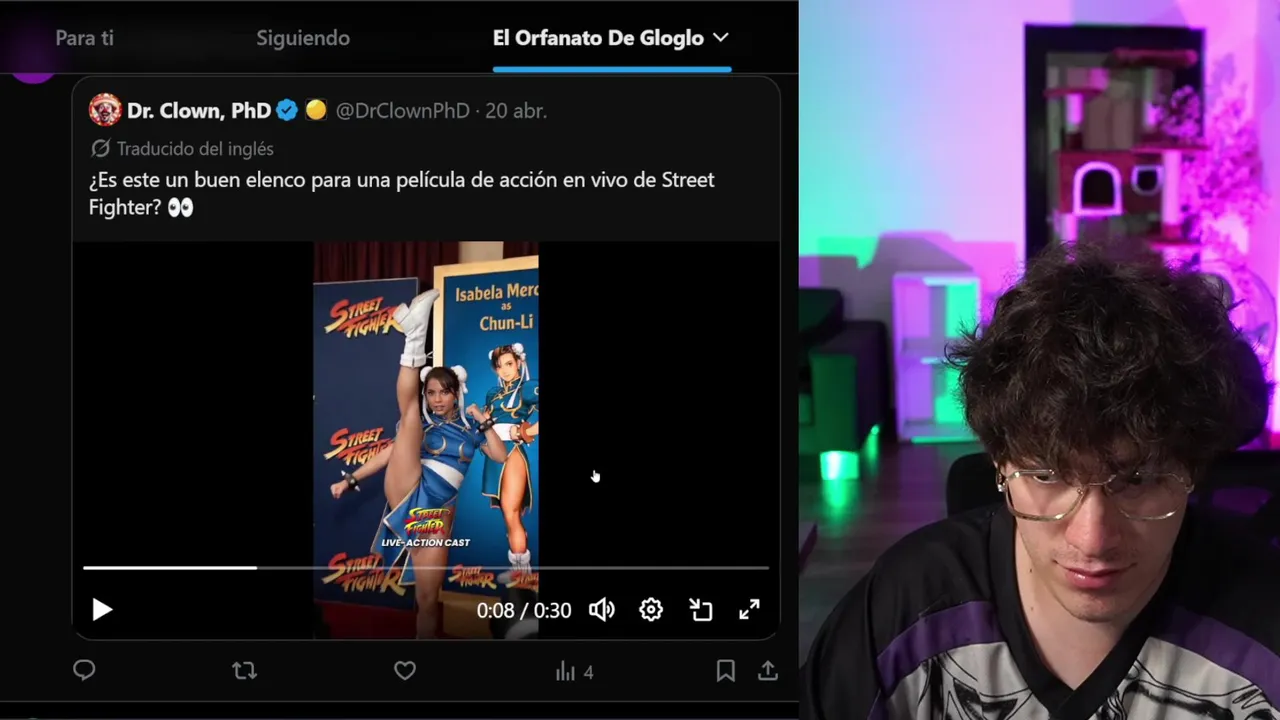The width and height of the screenshot is (1280, 720).
Task: Reply to Dr. Clown's post
Action: pyautogui.click(x=84, y=671)
